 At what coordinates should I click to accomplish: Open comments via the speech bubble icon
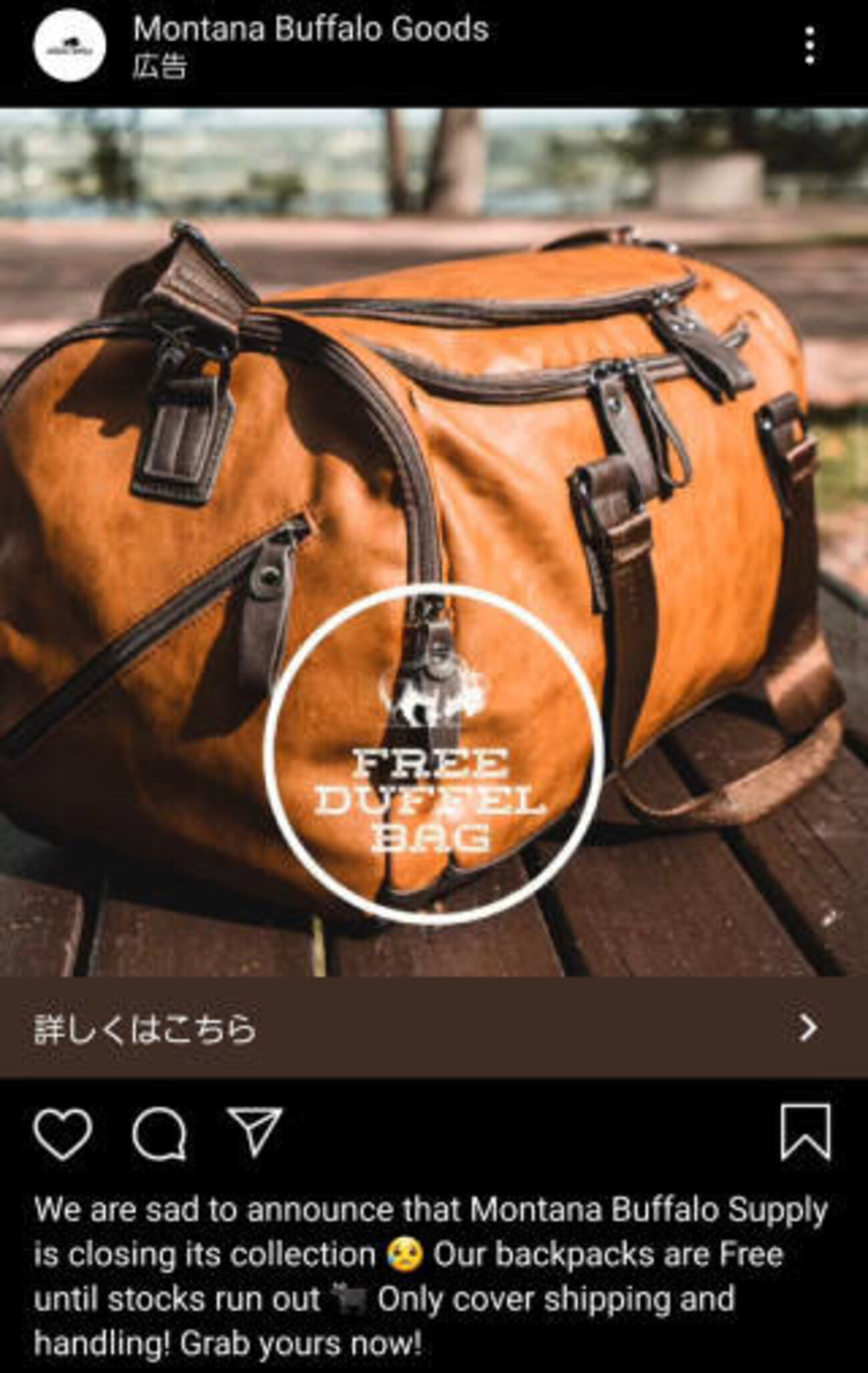click(x=159, y=1134)
